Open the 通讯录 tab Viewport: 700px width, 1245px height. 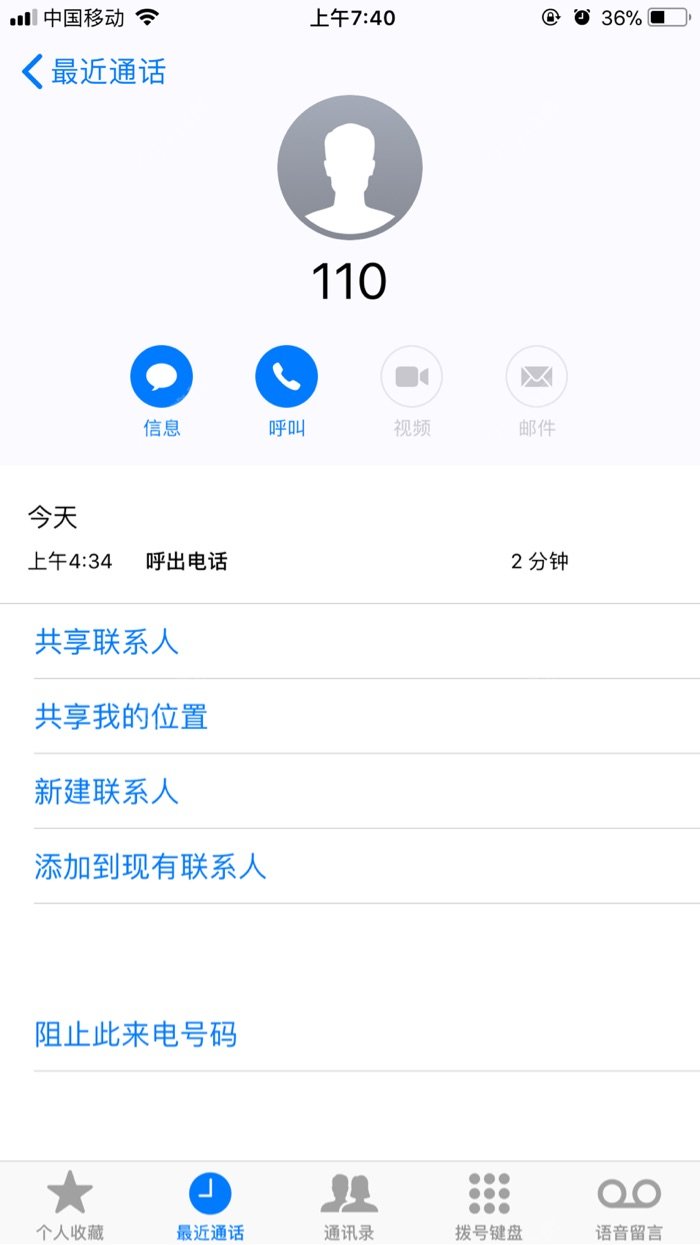pos(349,1204)
